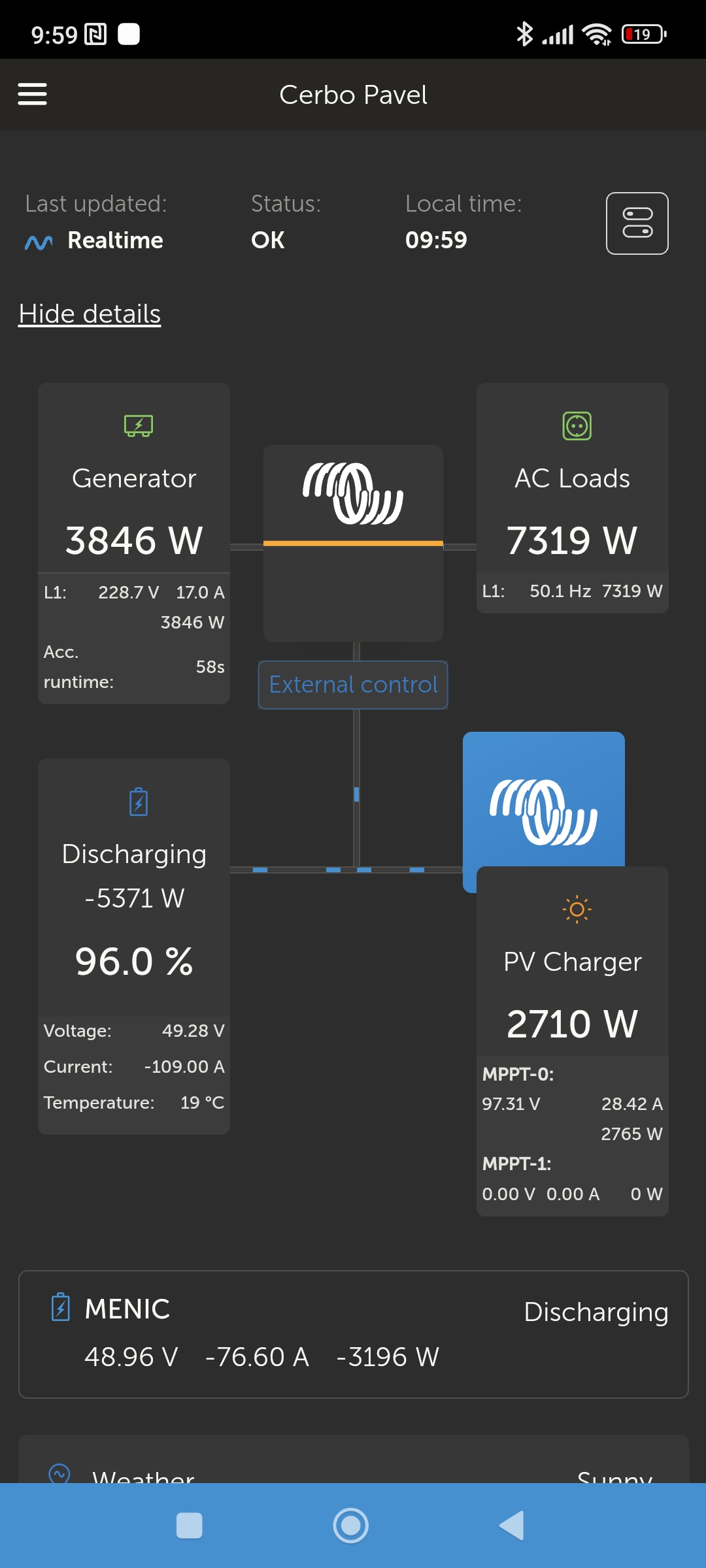The image size is (706, 1568).
Task: Open the hamburger navigation menu
Action: click(32, 94)
